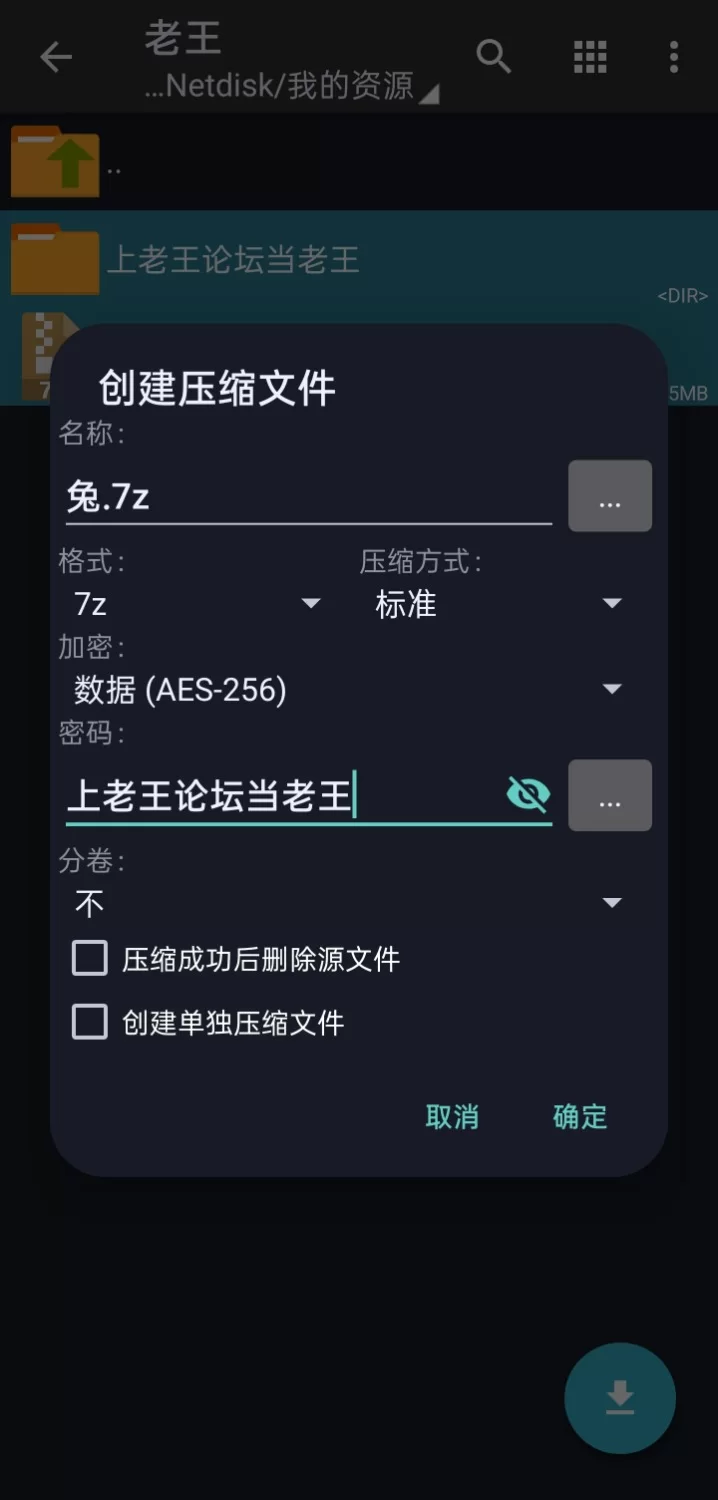This screenshot has width=718, height=1500.
Task: Confirm with the 确定 button
Action: tap(580, 1117)
